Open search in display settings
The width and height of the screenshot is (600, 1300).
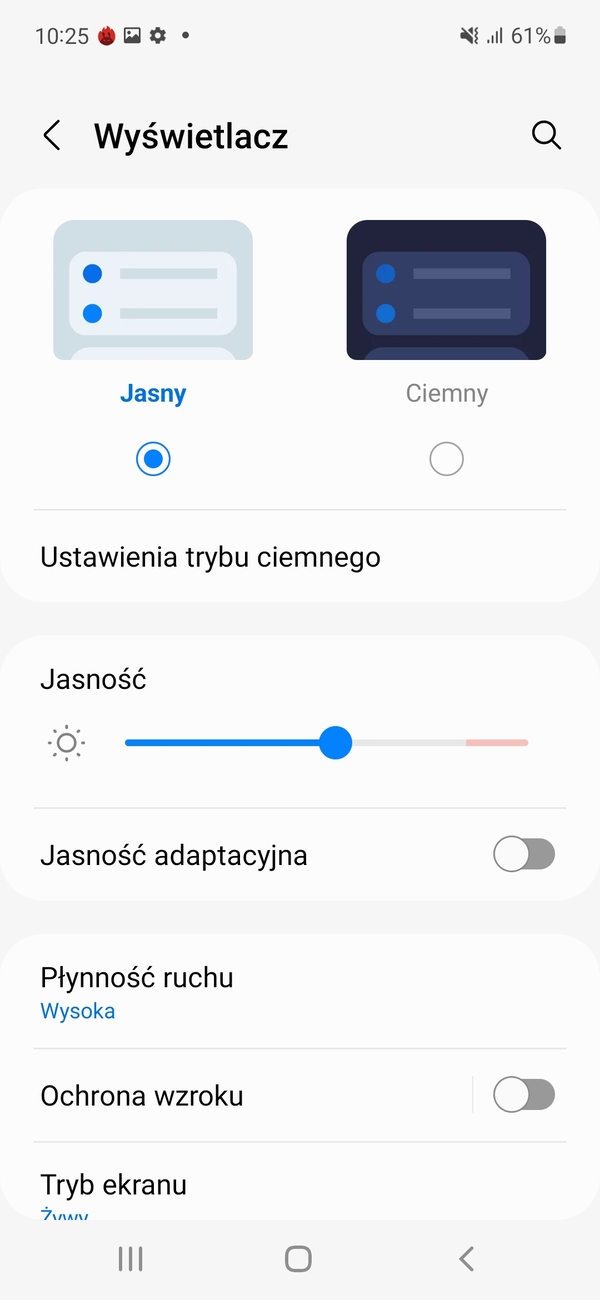[x=546, y=136]
